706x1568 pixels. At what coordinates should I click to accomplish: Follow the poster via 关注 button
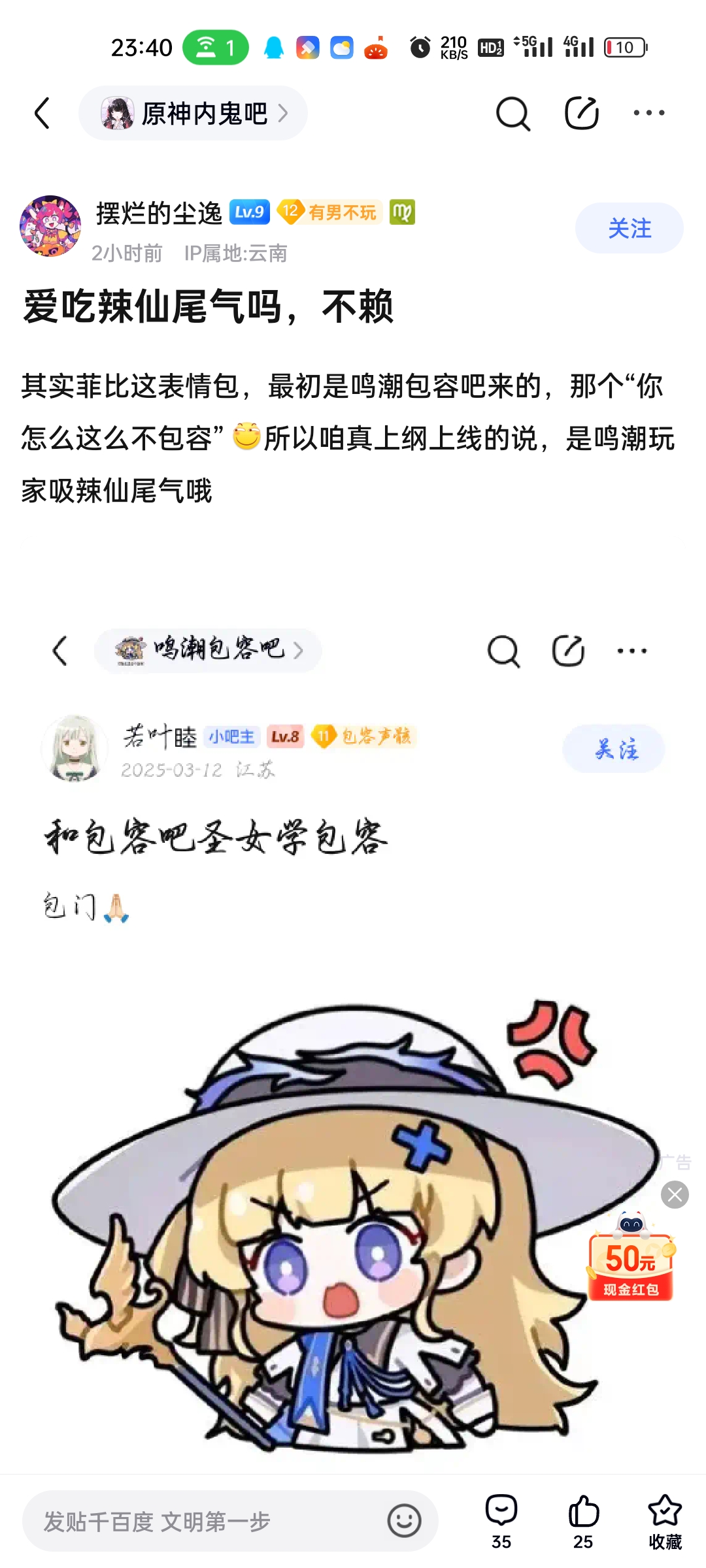pos(629,228)
